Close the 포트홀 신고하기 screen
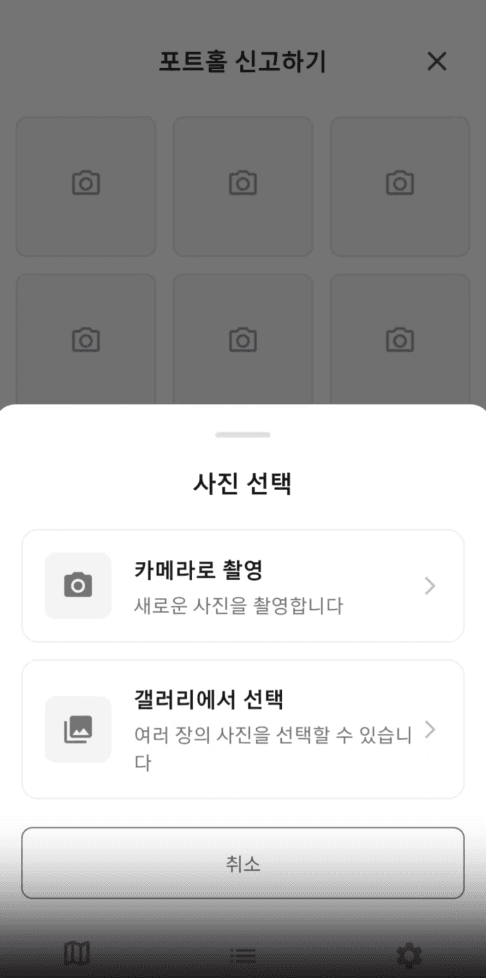Viewport: 486px width, 978px height. pyautogui.click(x=437, y=61)
